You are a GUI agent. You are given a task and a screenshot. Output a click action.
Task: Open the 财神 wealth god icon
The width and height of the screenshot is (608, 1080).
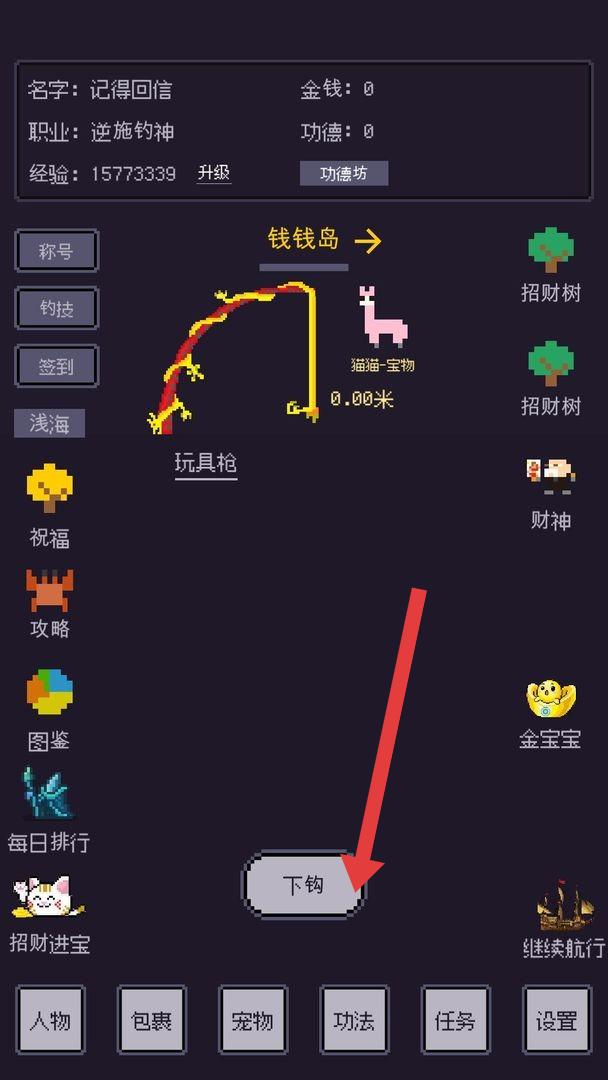551,494
